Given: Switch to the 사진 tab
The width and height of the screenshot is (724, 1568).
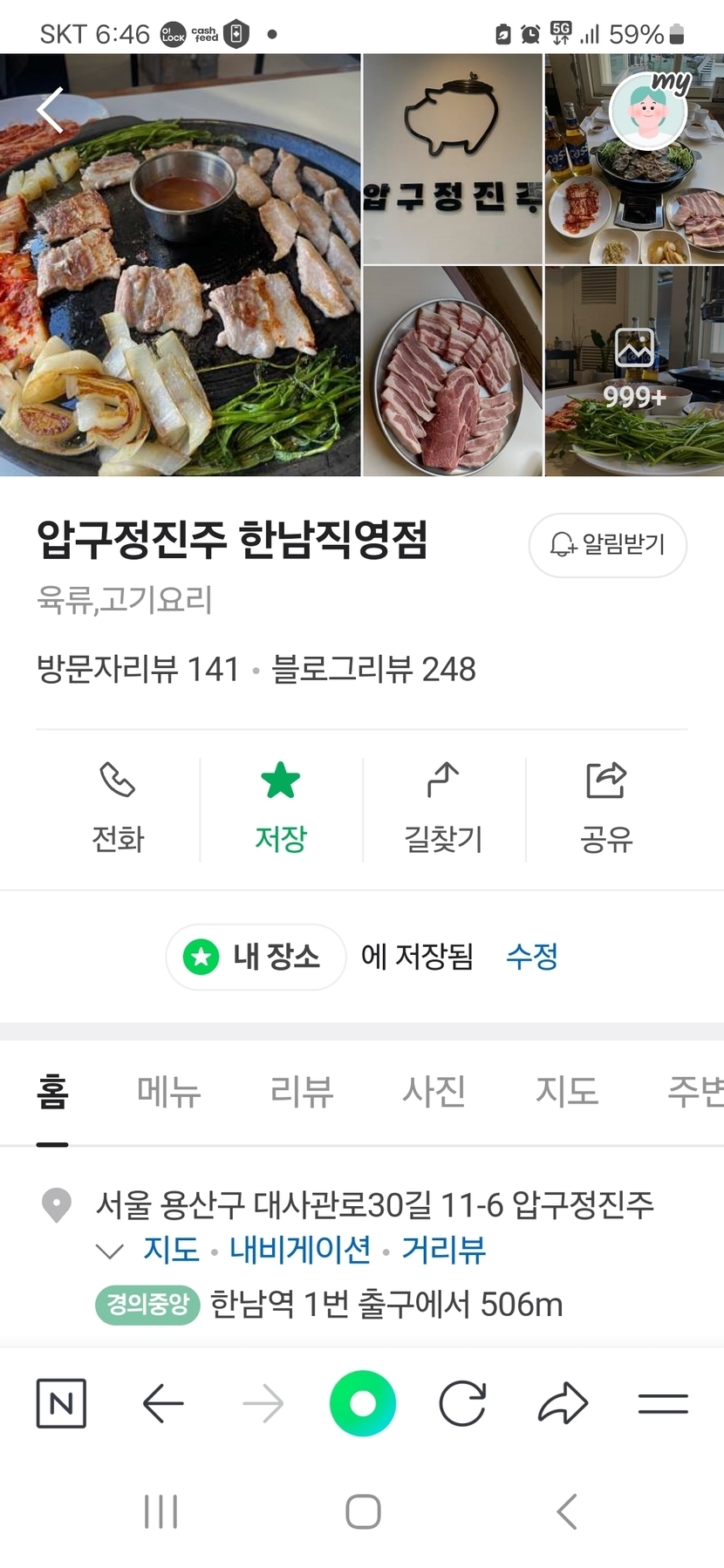Looking at the screenshot, I should point(434,1091).
